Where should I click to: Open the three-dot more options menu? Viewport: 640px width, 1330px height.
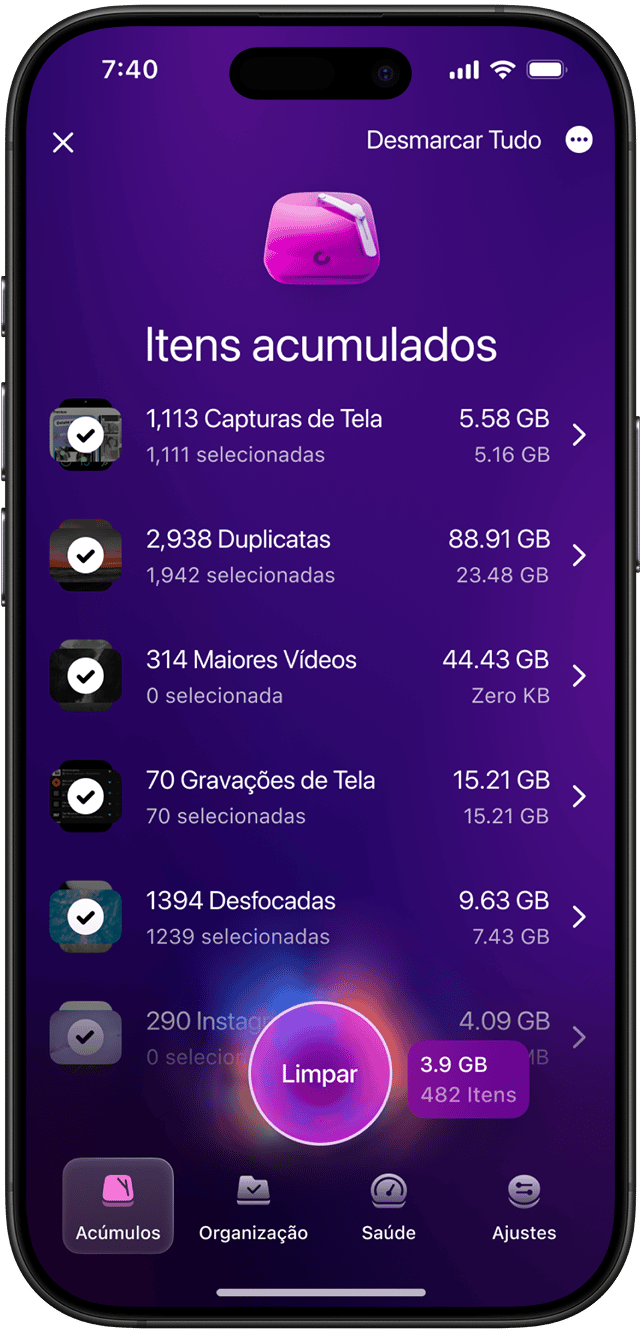click(x=579, y=140)
